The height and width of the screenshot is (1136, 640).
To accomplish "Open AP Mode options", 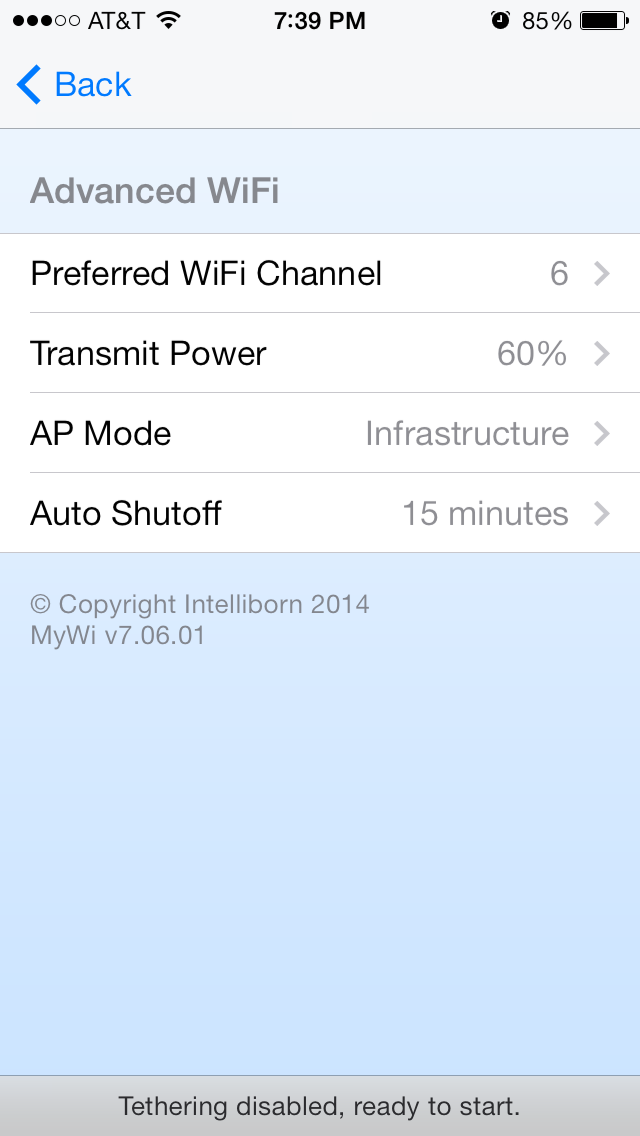I will click(320, 433).
